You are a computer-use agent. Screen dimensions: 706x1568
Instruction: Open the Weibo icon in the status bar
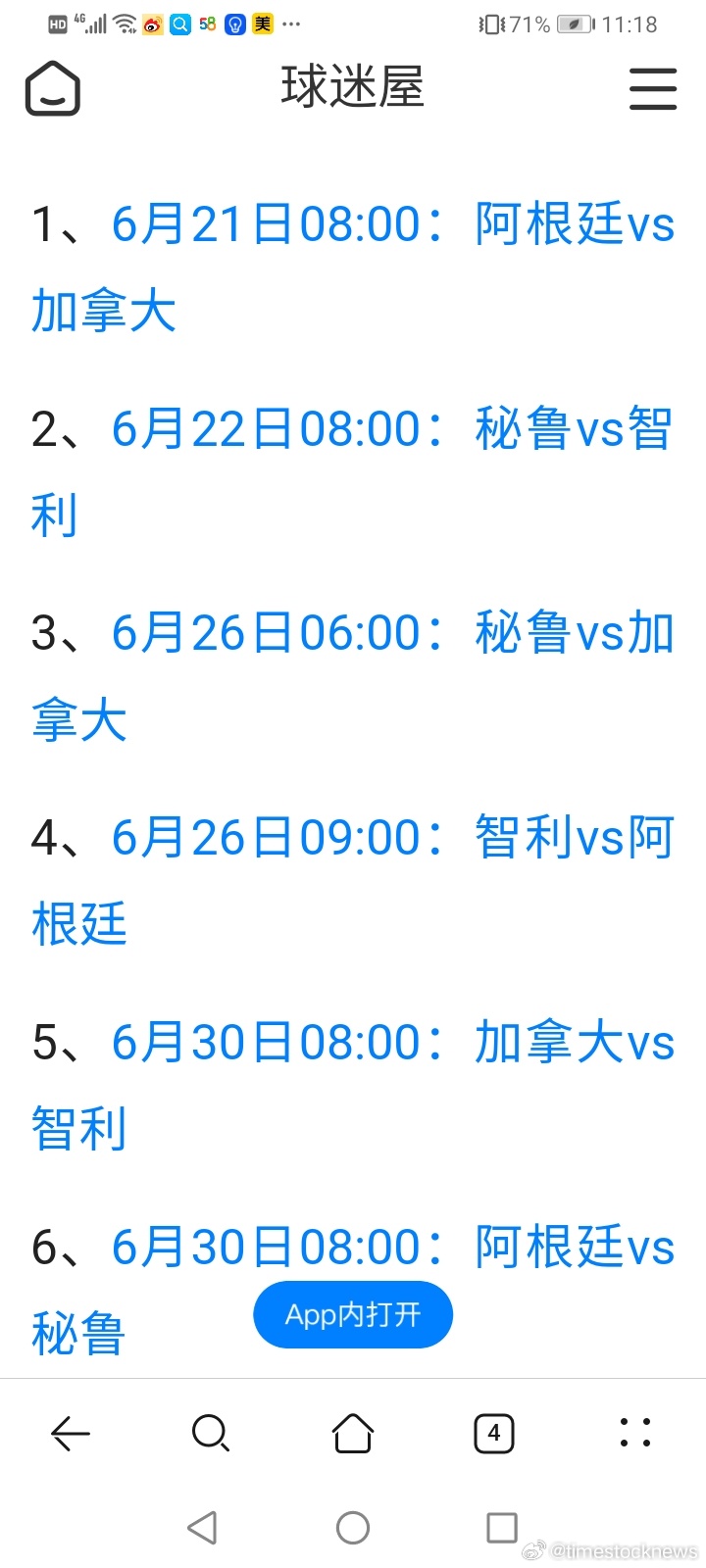(x=152, y=24)
